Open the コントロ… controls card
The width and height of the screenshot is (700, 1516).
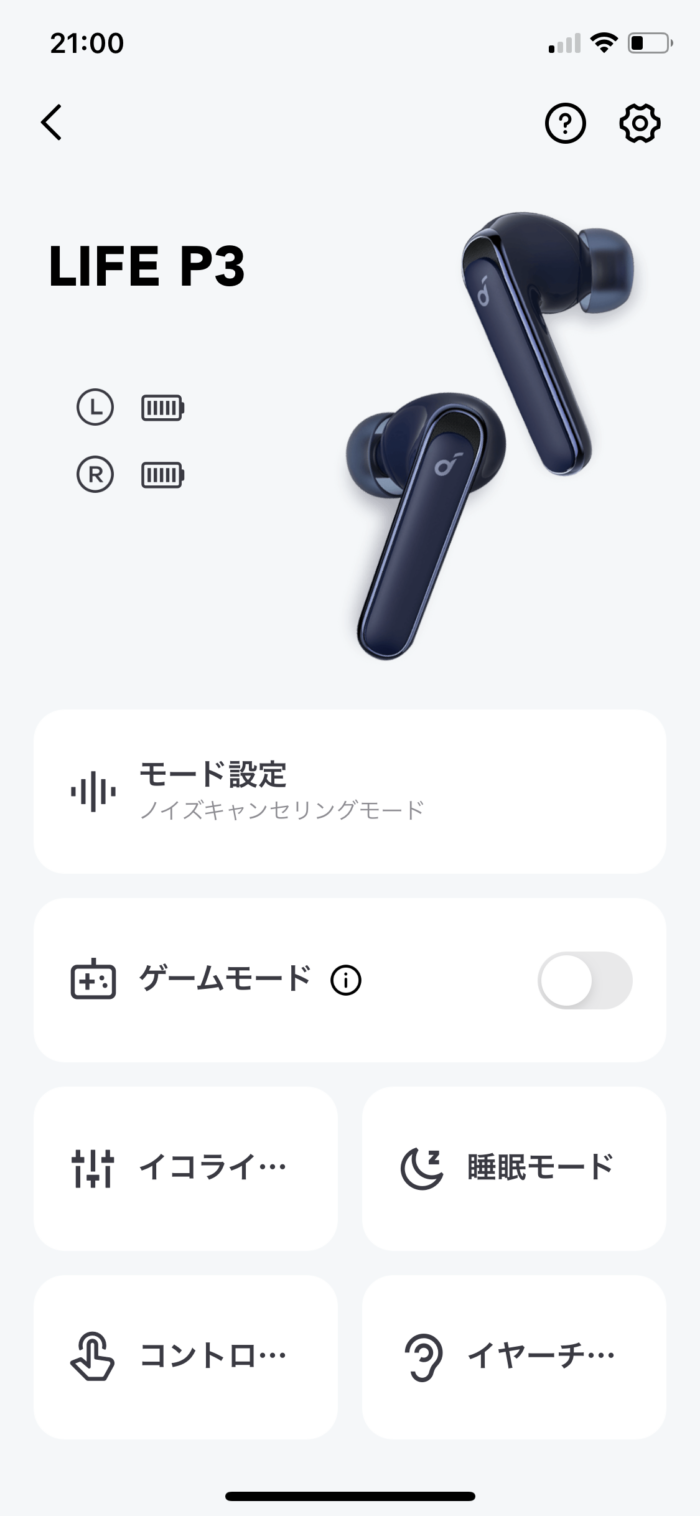(186, 1356)
